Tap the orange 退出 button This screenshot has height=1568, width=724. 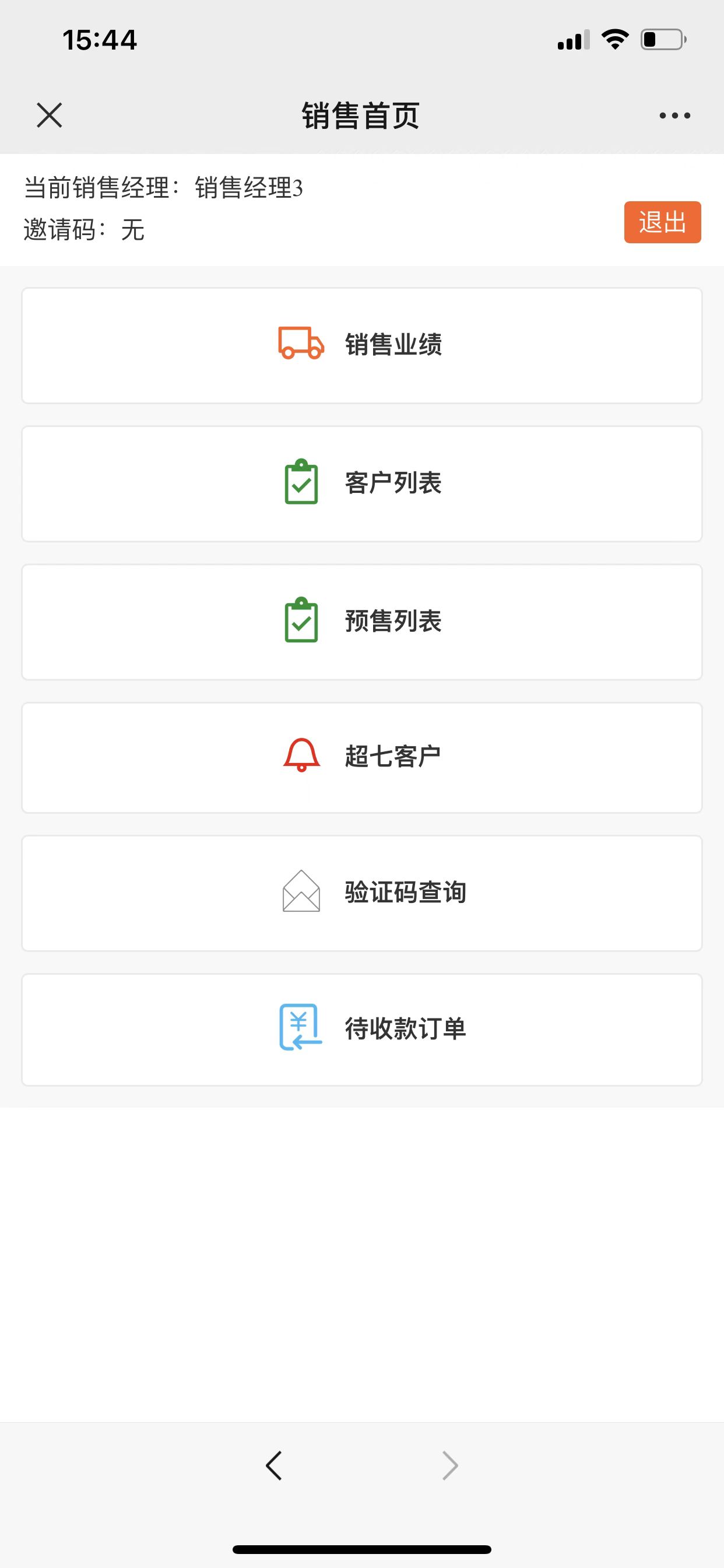662,222
